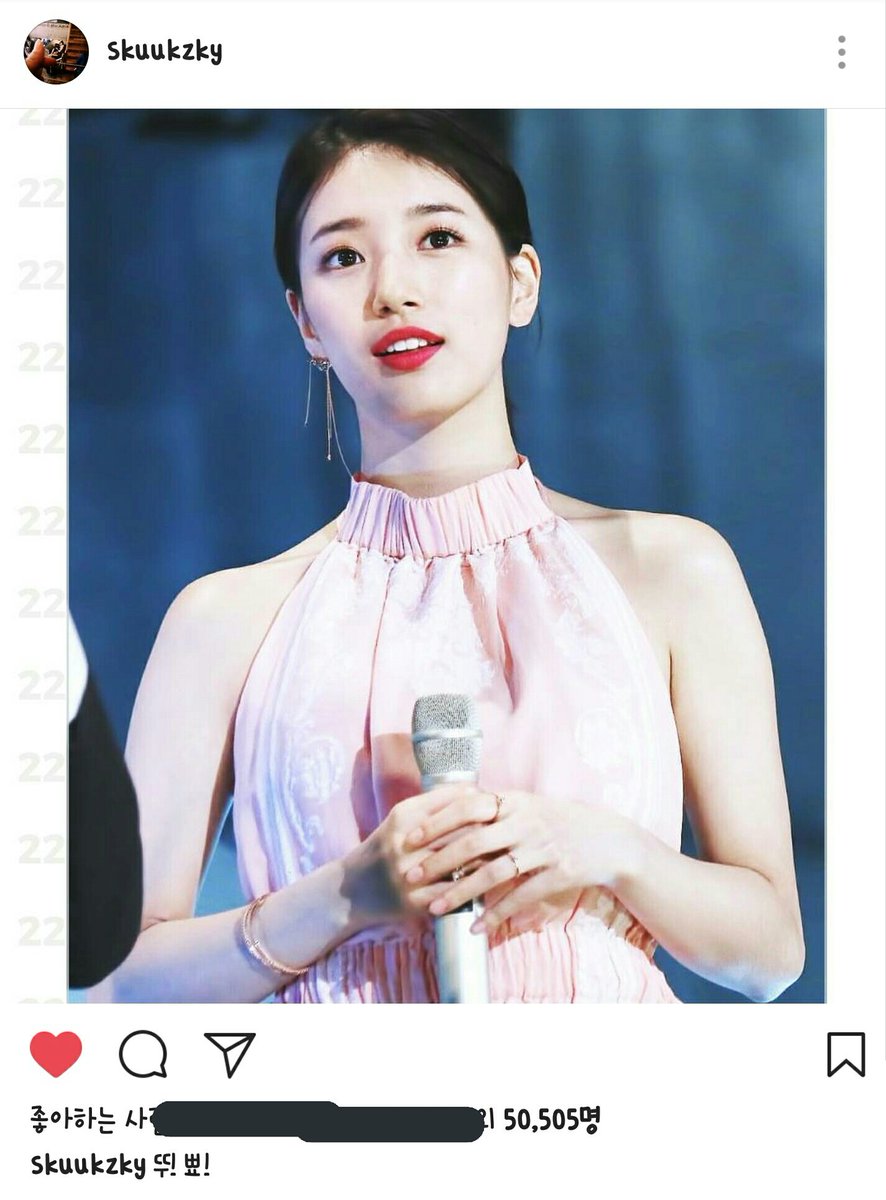Open skuukzky's profile picture
886x1200 pixels.
click(56, 52)
